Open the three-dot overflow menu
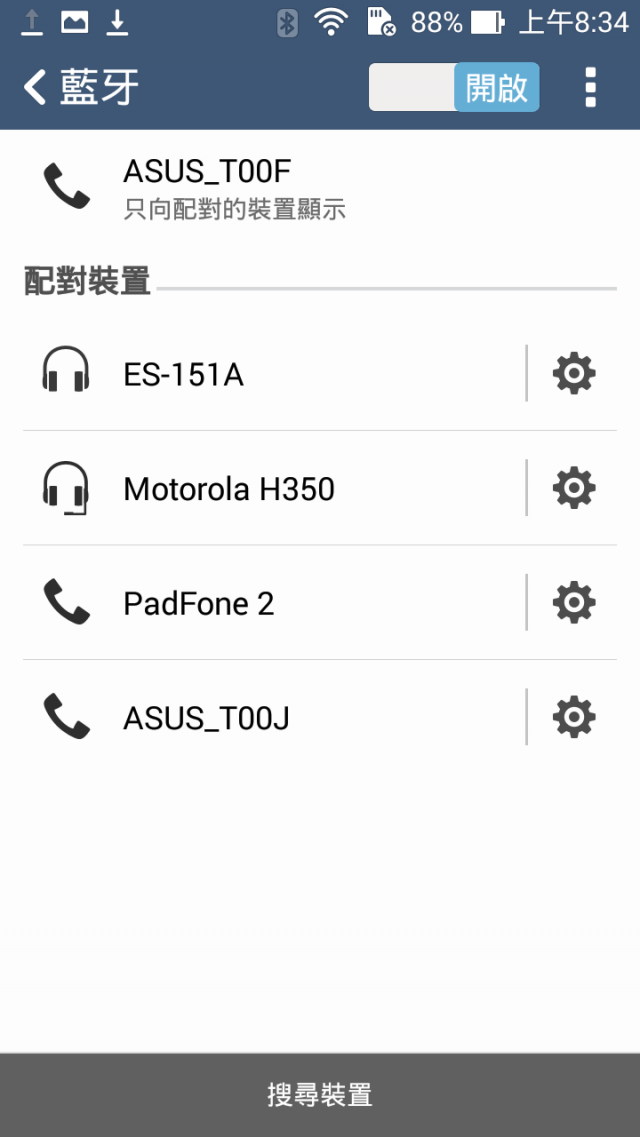The width and height of the screenshot is (640, 1138). [591, 87]
